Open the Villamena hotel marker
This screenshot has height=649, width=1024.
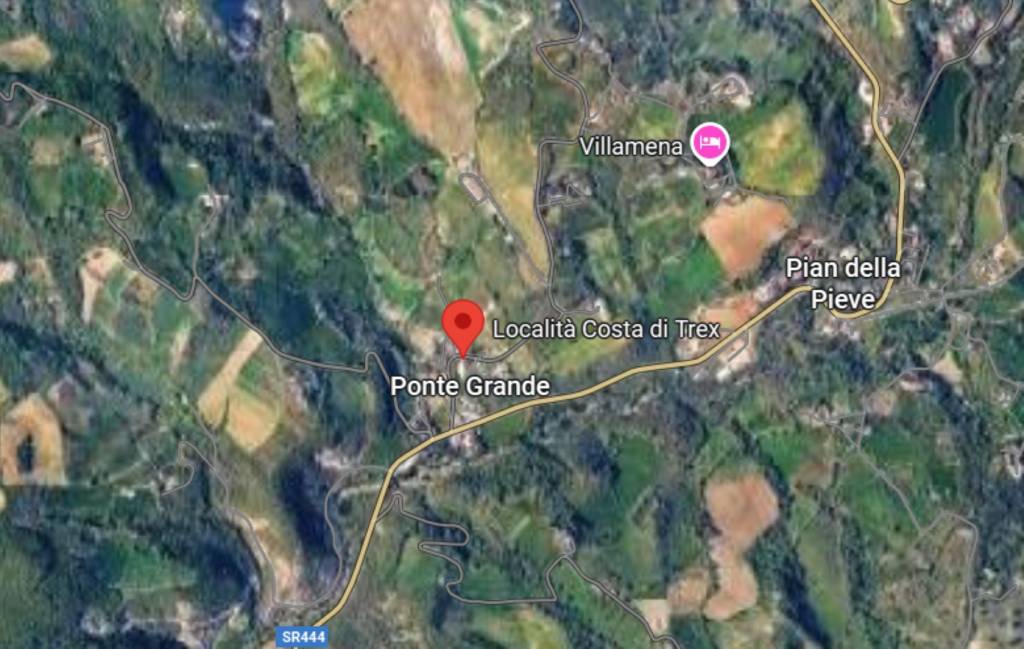[x=711, y=143]
